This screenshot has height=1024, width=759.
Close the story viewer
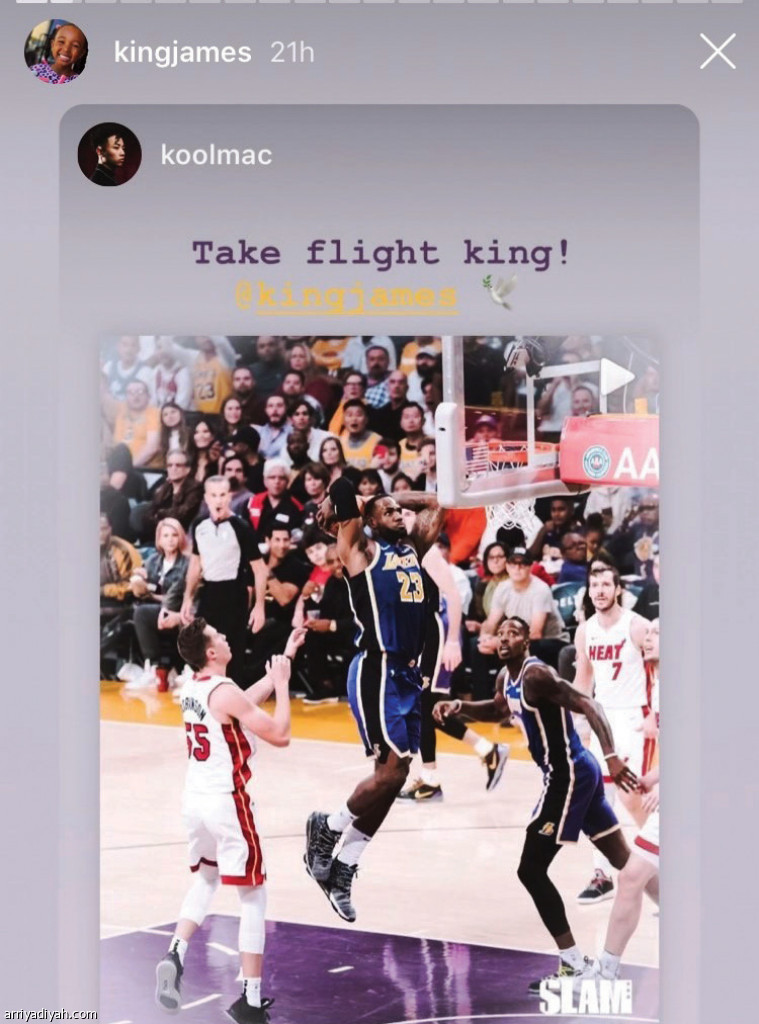(x=717, y=51)
